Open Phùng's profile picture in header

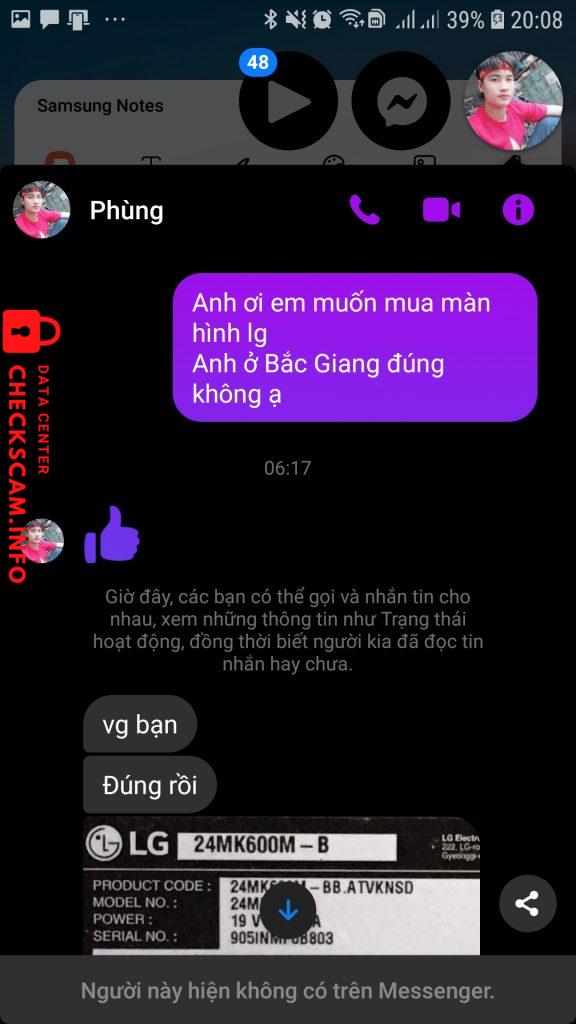click(x=41, y=210)
